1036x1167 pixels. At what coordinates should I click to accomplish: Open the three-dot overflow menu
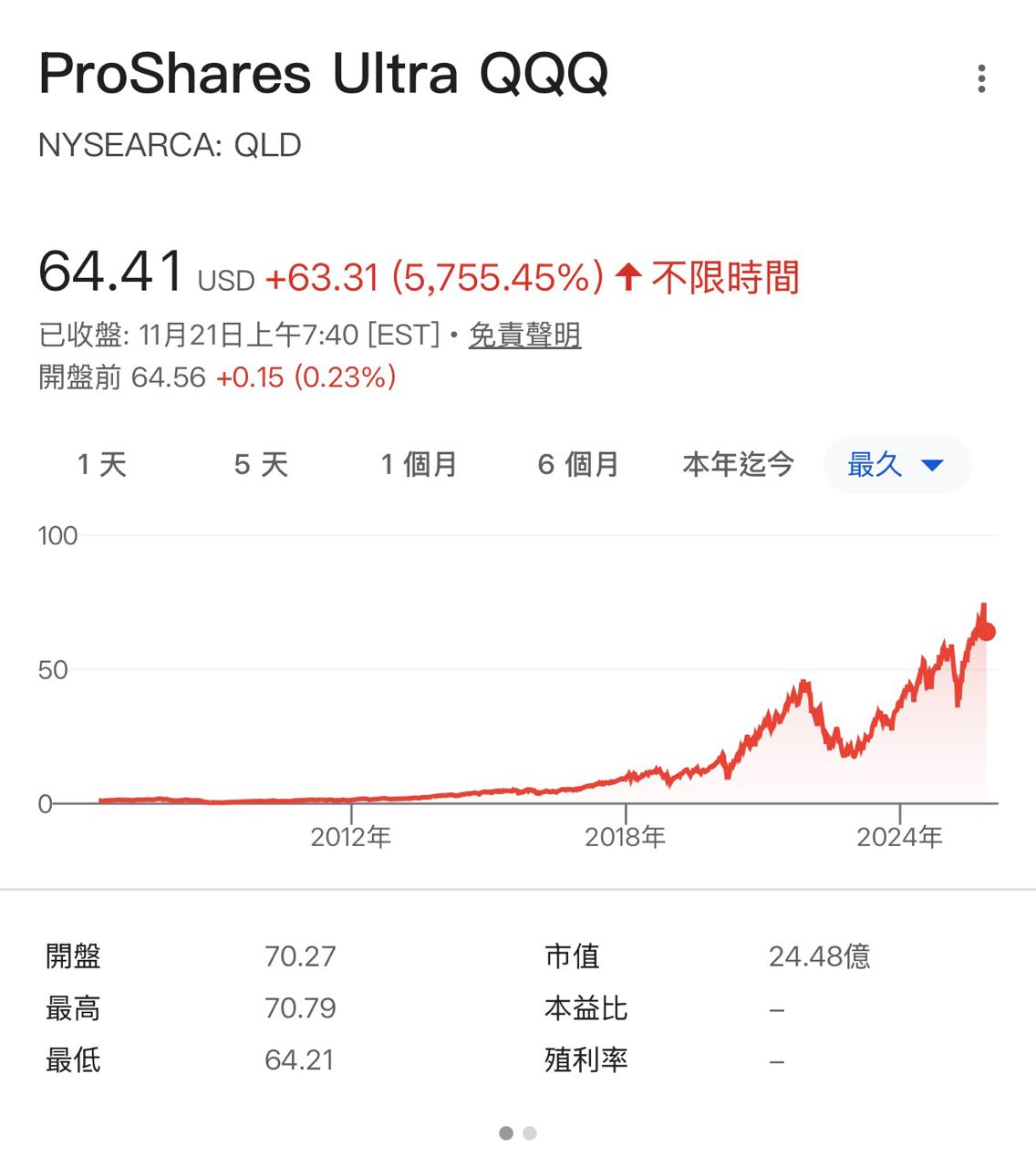981,78
